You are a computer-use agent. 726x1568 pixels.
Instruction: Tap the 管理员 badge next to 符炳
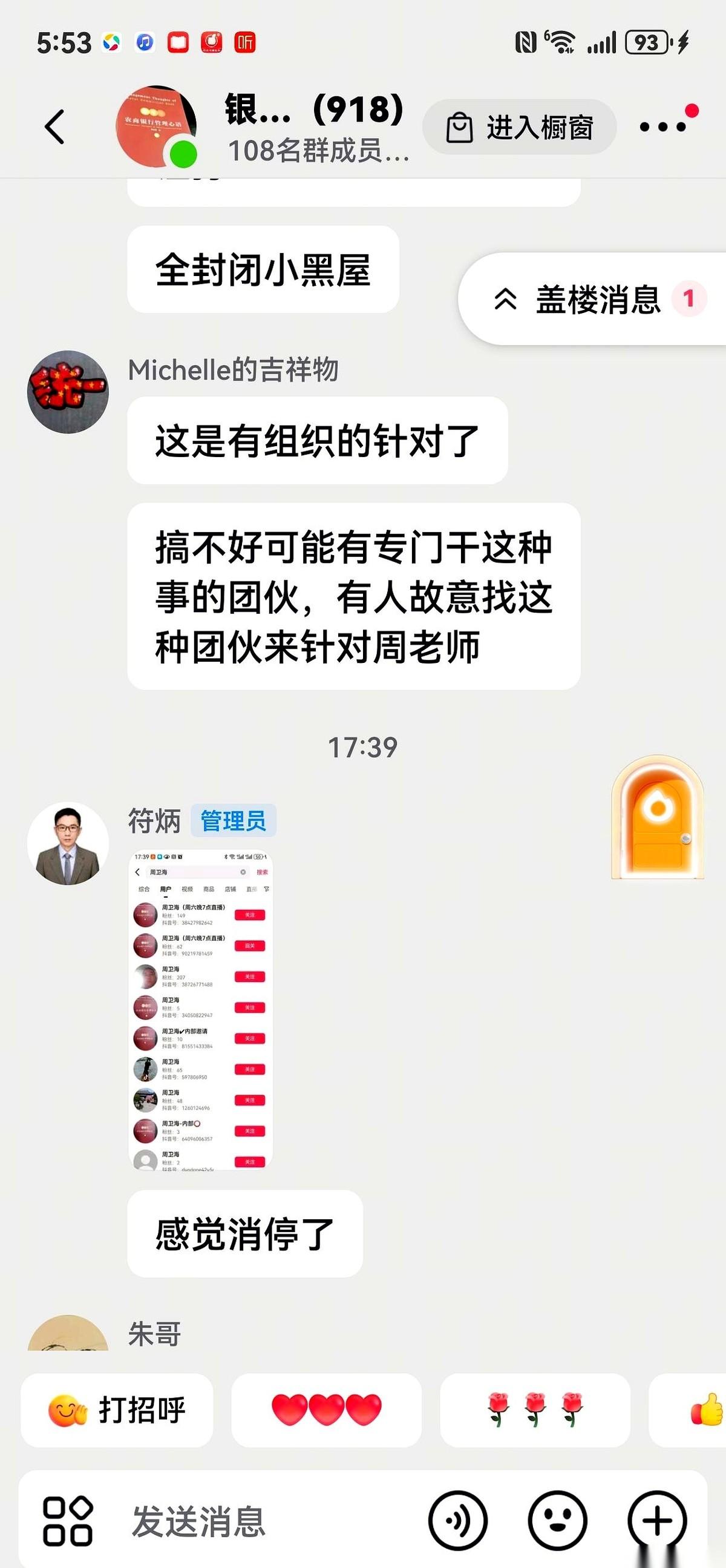tap(233, 820)
